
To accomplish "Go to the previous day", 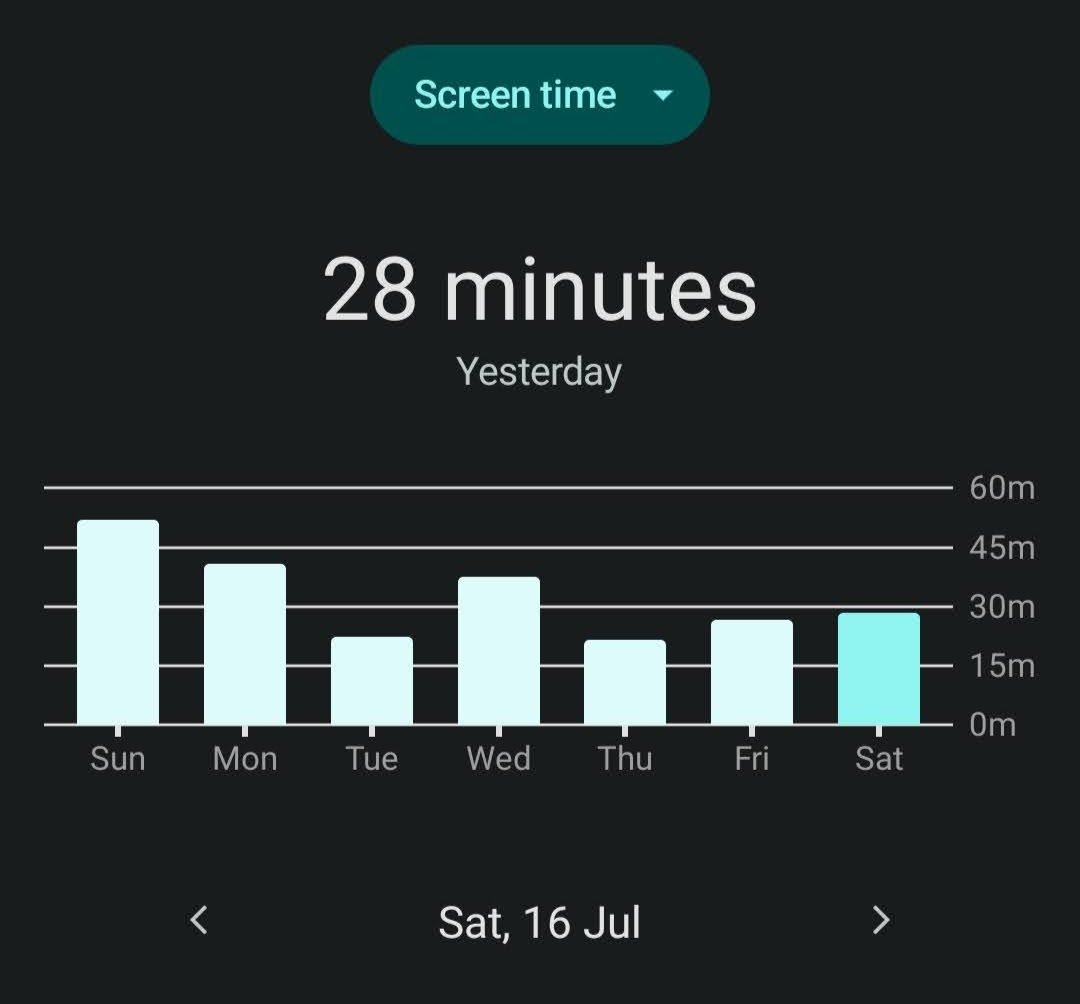I will 199,920.
